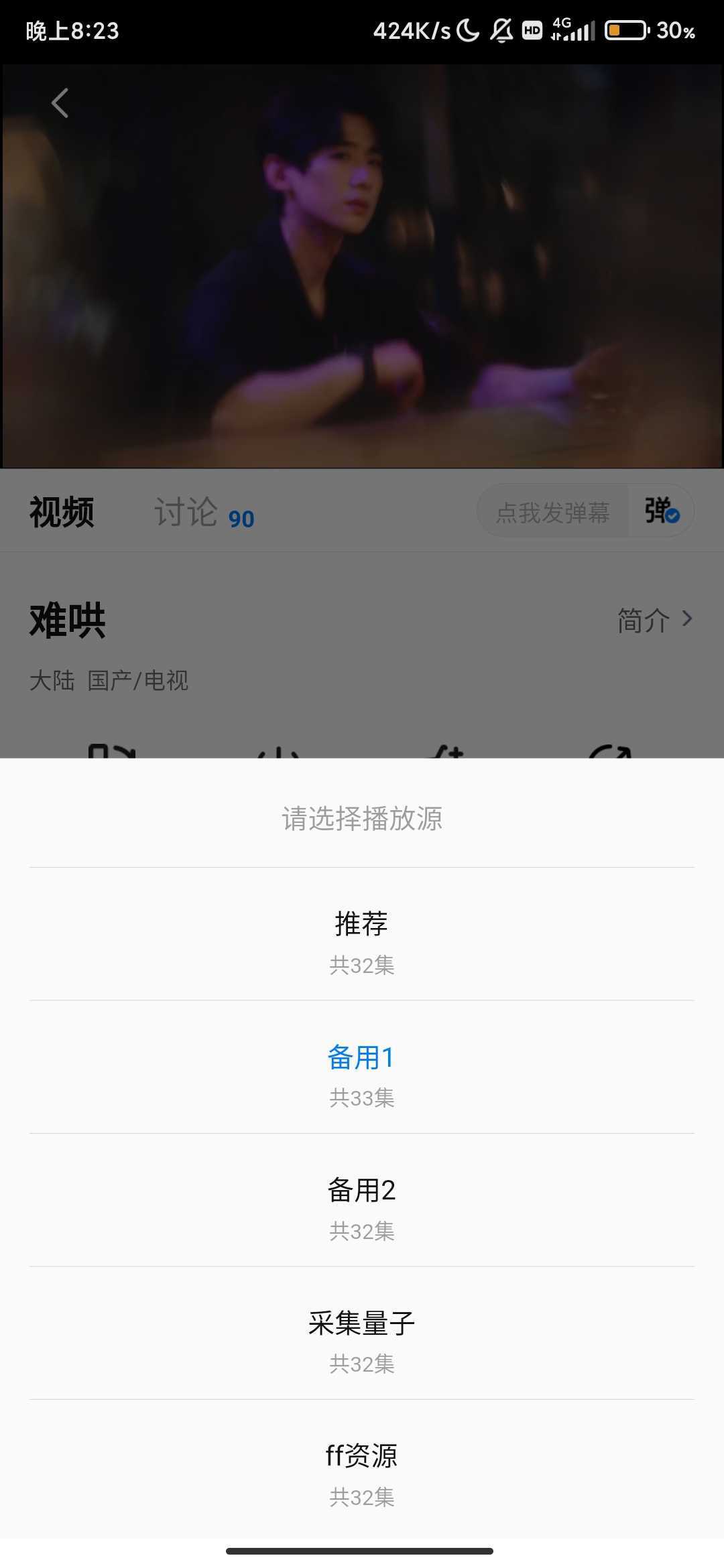Open the 简介 details

point(654,620)
